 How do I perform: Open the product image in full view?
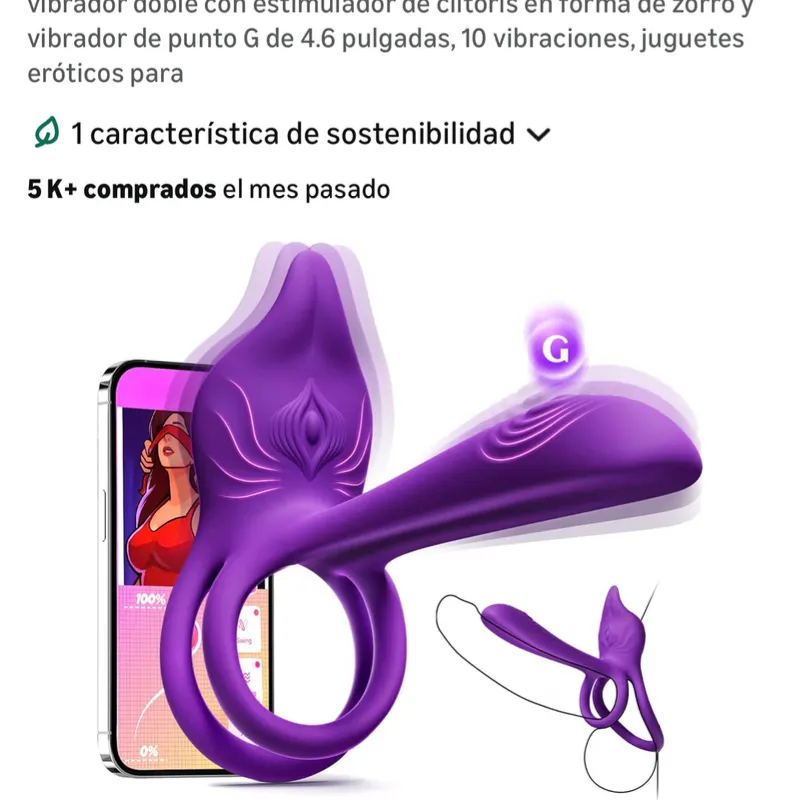pos(400,510)
